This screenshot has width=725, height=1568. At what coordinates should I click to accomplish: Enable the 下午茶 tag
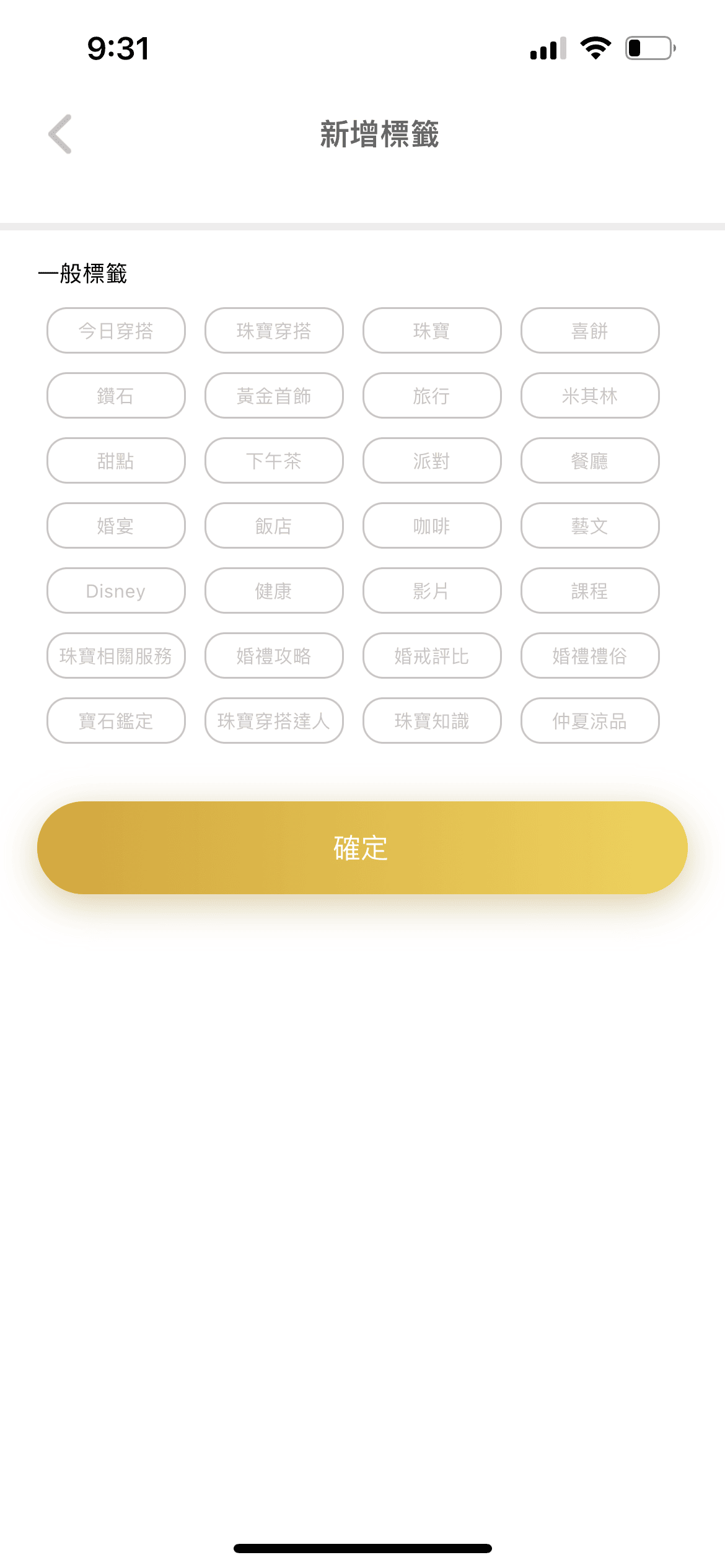(273, 461)
